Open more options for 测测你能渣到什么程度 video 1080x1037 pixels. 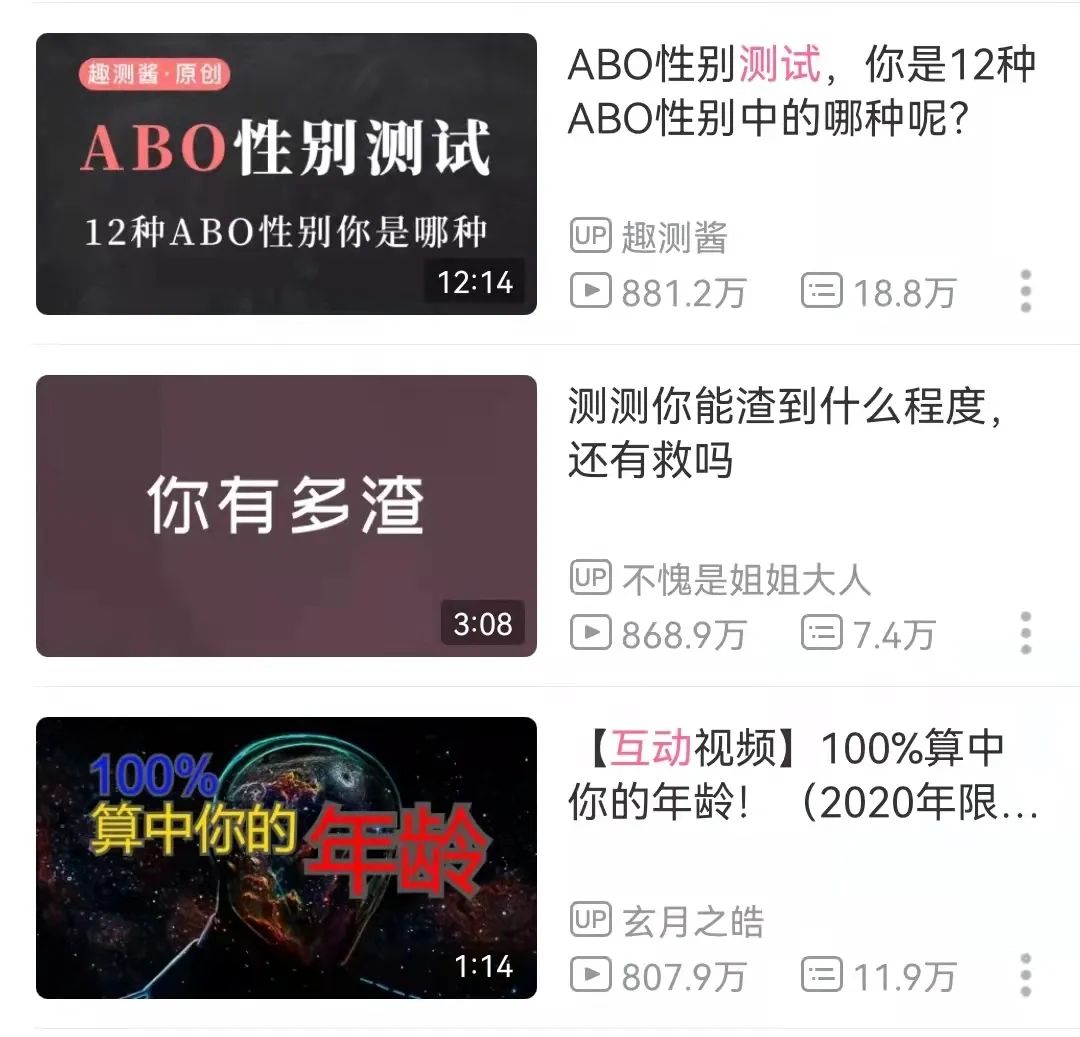(x=1025, y=633)
